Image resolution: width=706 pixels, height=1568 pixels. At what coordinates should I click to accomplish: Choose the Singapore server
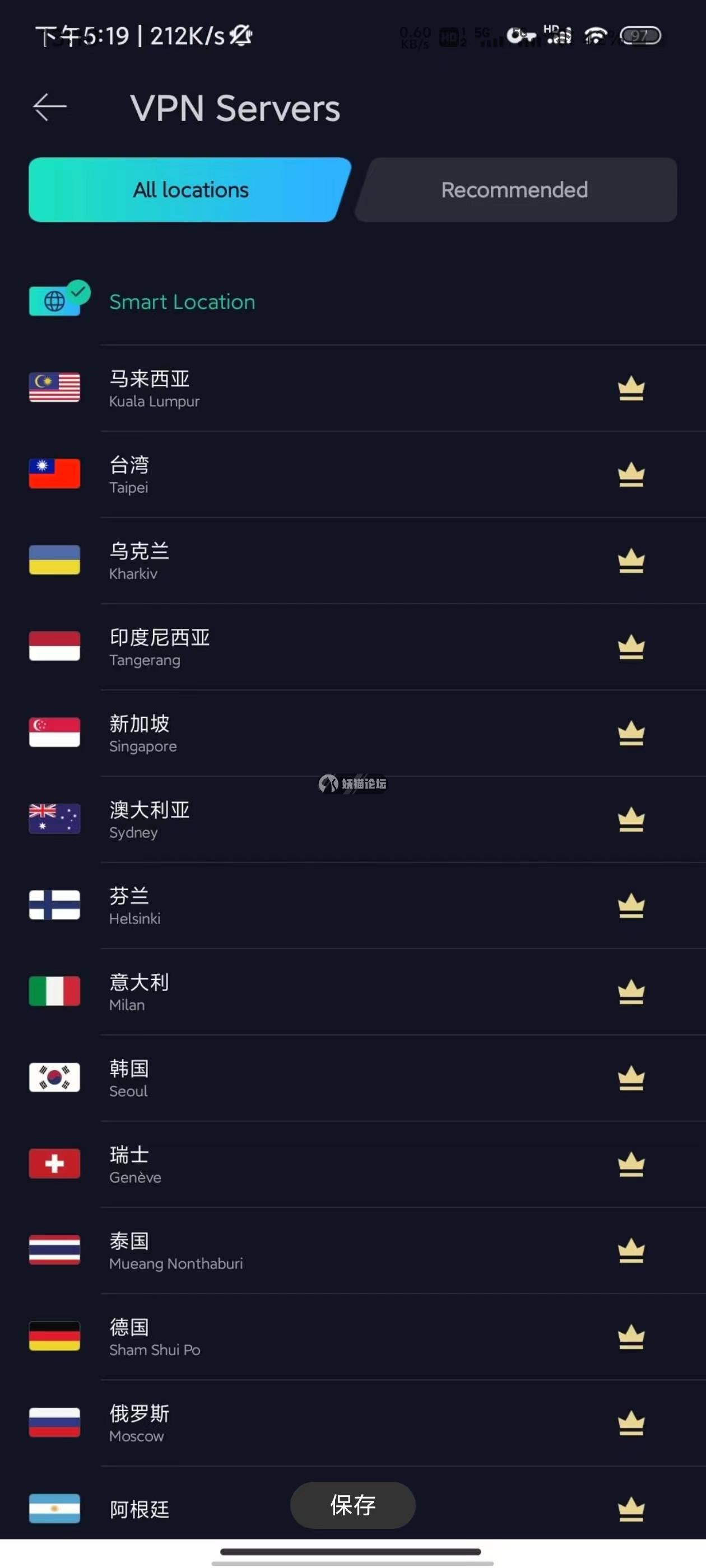pos(143,733)
